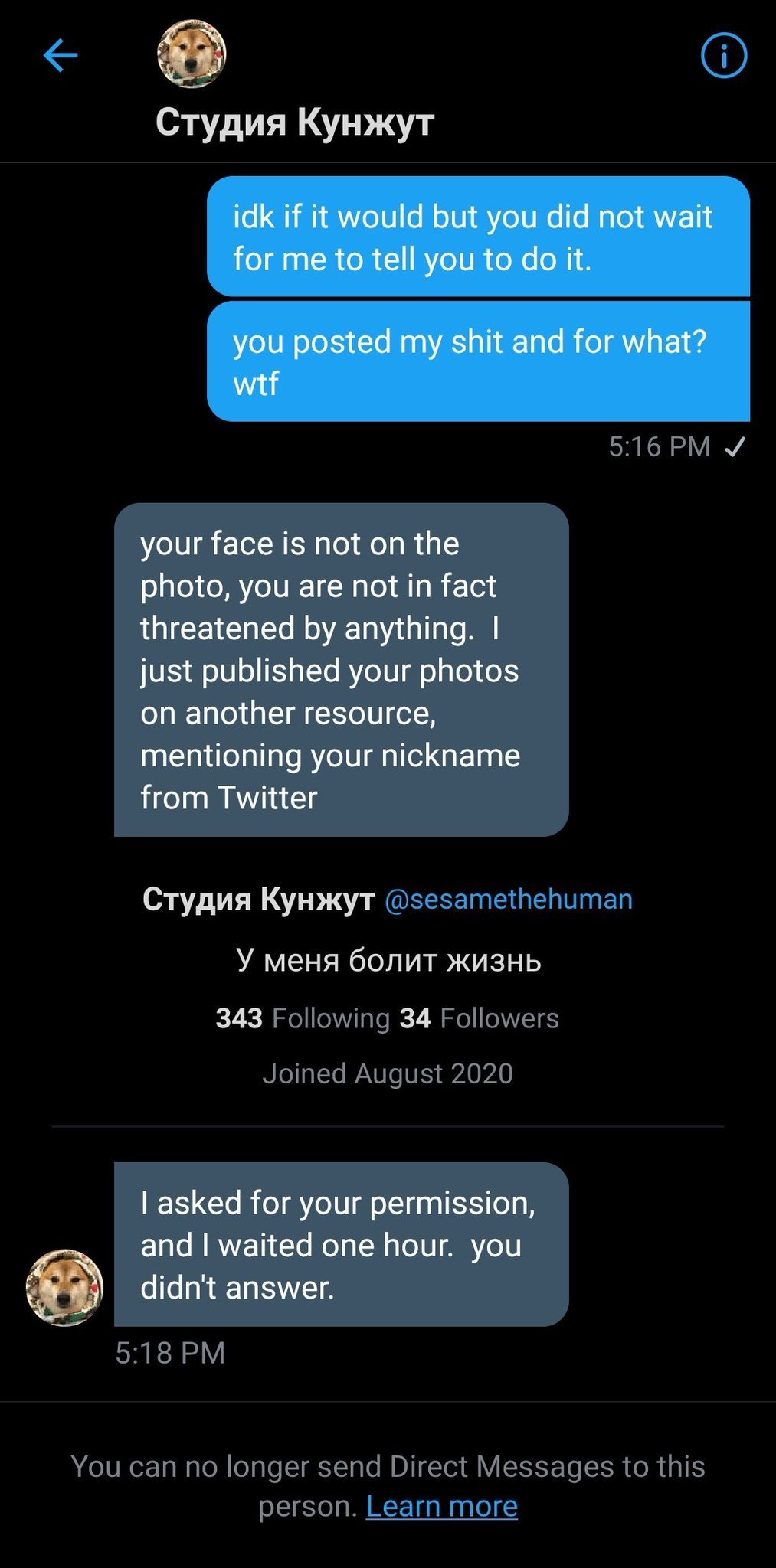Open the @sesamethehuman profile handle

click(x=508, y=899)
